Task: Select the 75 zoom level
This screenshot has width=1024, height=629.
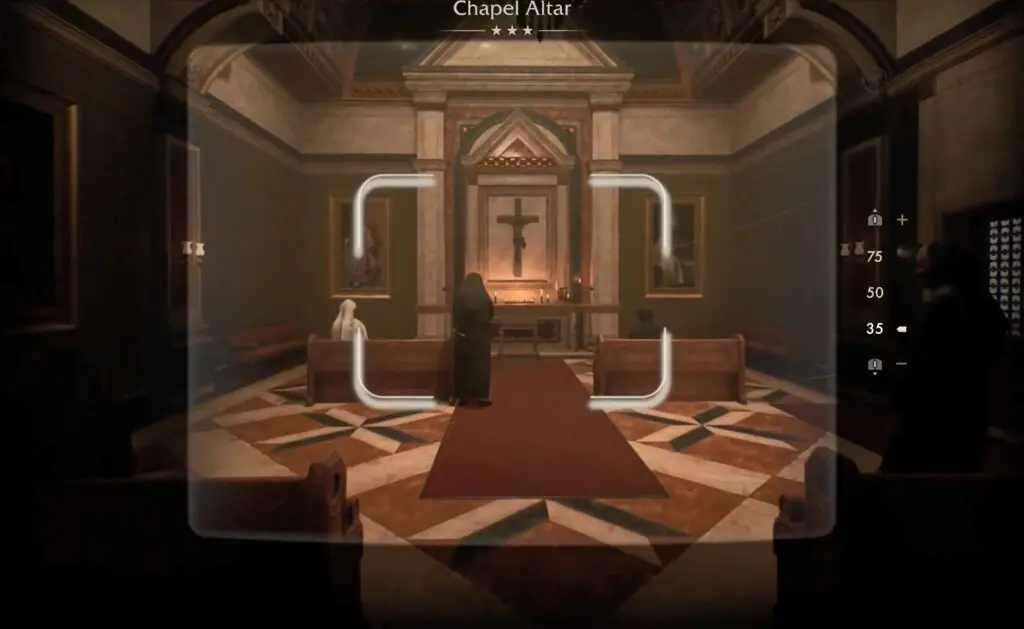Action: [x=875, y=256]
